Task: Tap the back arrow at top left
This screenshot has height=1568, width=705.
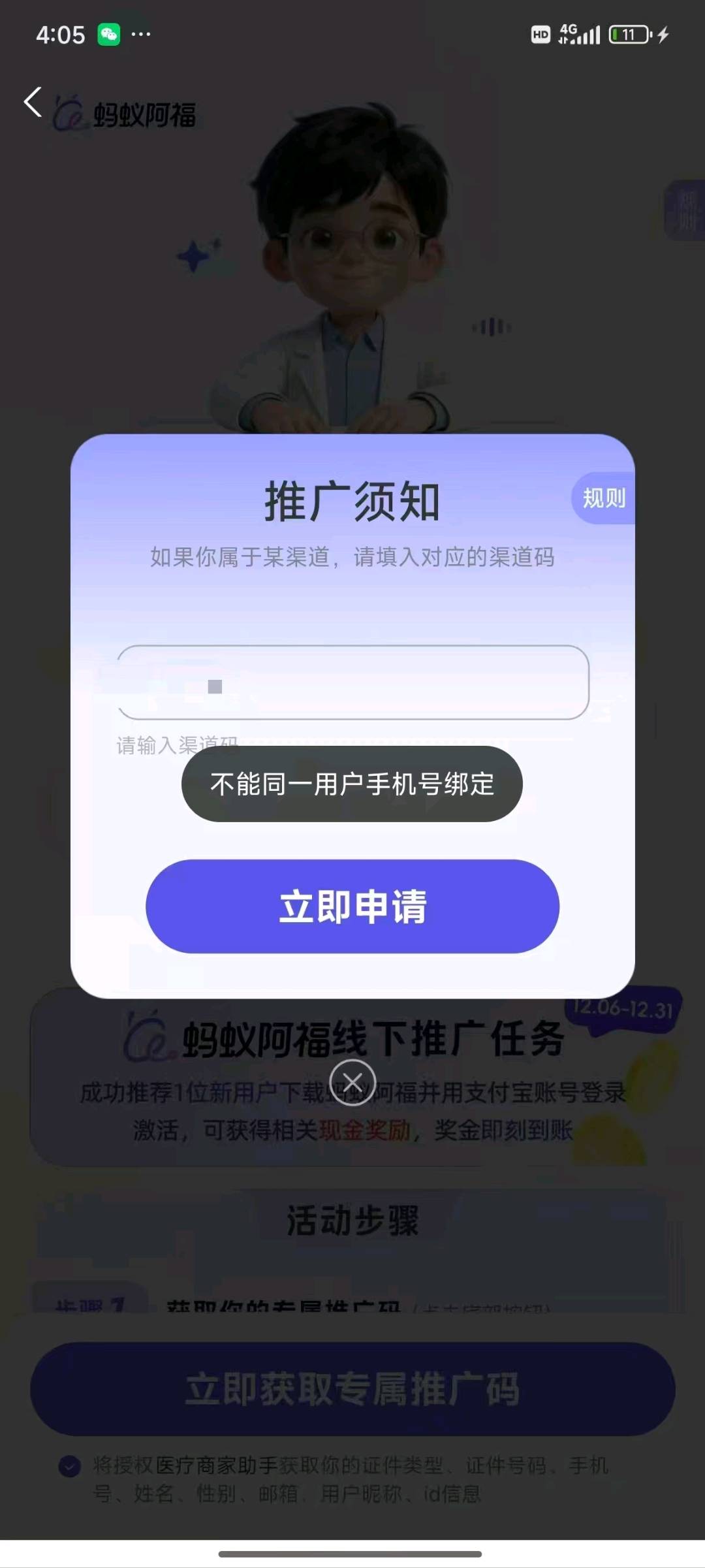Action: tap(31, 102)
